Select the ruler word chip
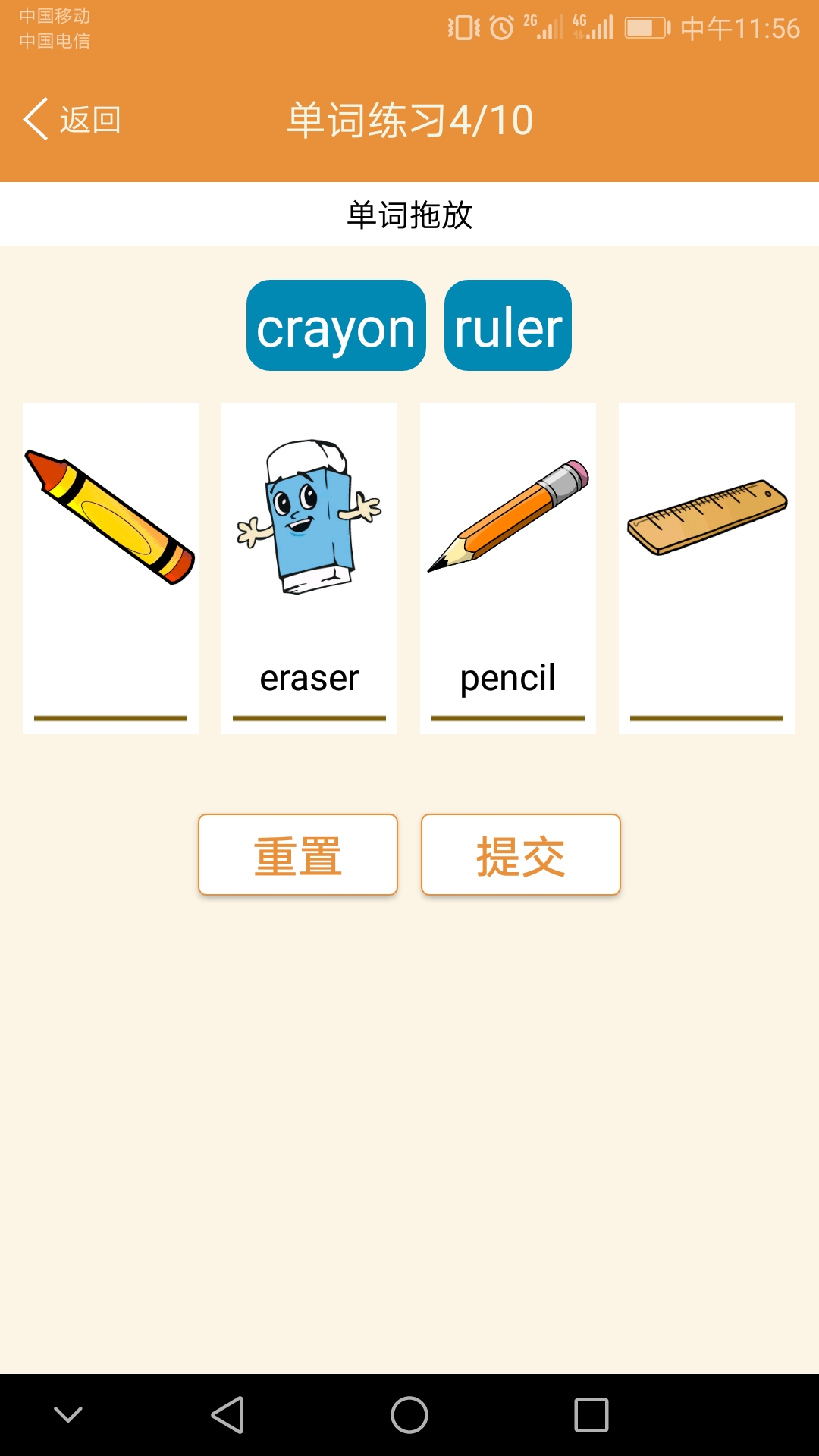Viewport: 819px width, 1456px height. point(507,325)
